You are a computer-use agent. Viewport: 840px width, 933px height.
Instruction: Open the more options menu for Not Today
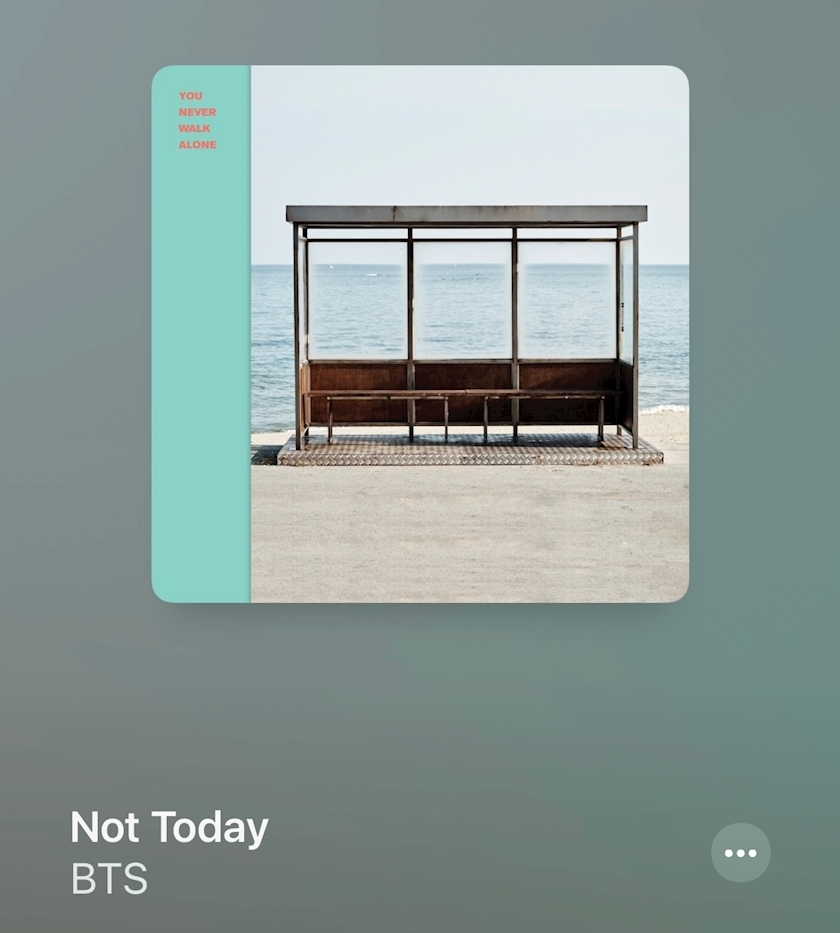740,853
